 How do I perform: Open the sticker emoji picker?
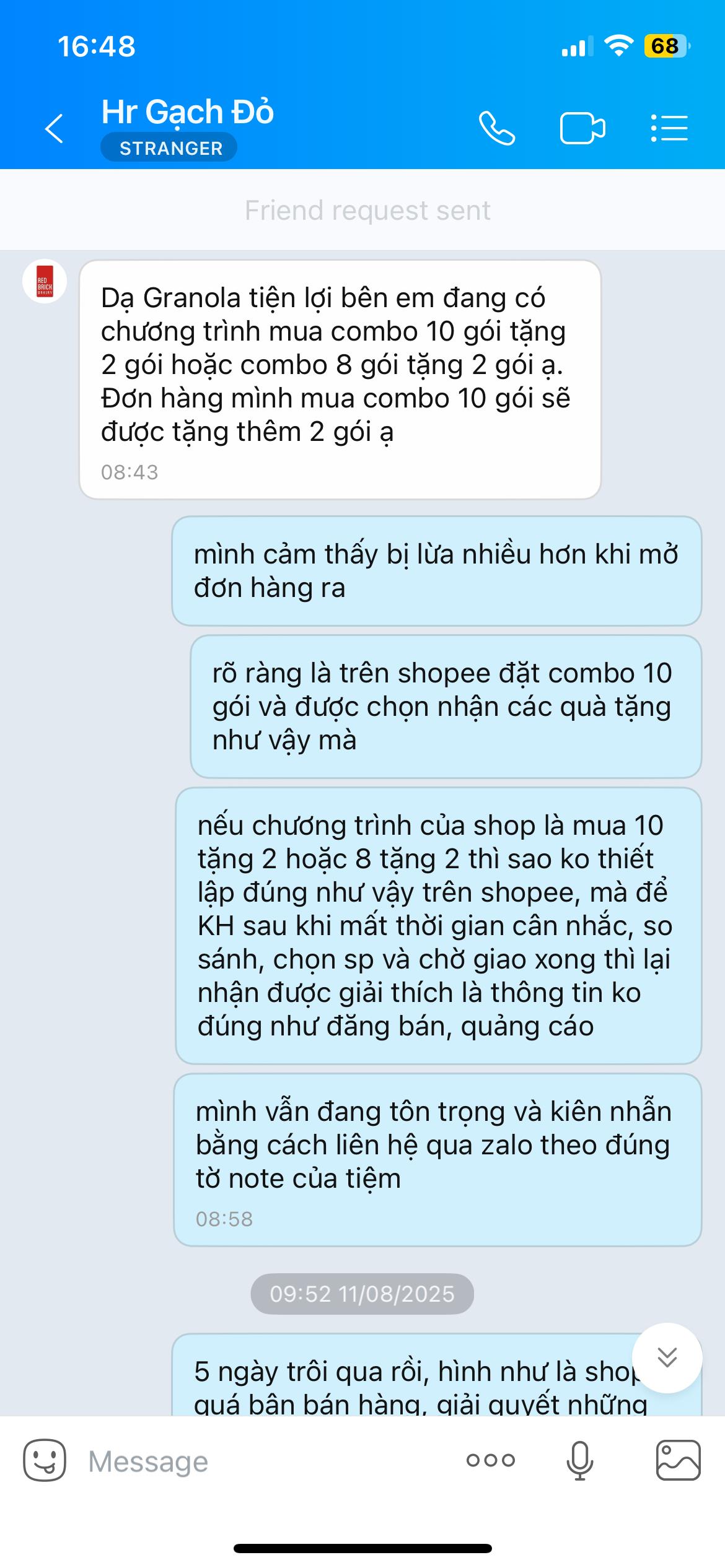(x=45, y=1460)
